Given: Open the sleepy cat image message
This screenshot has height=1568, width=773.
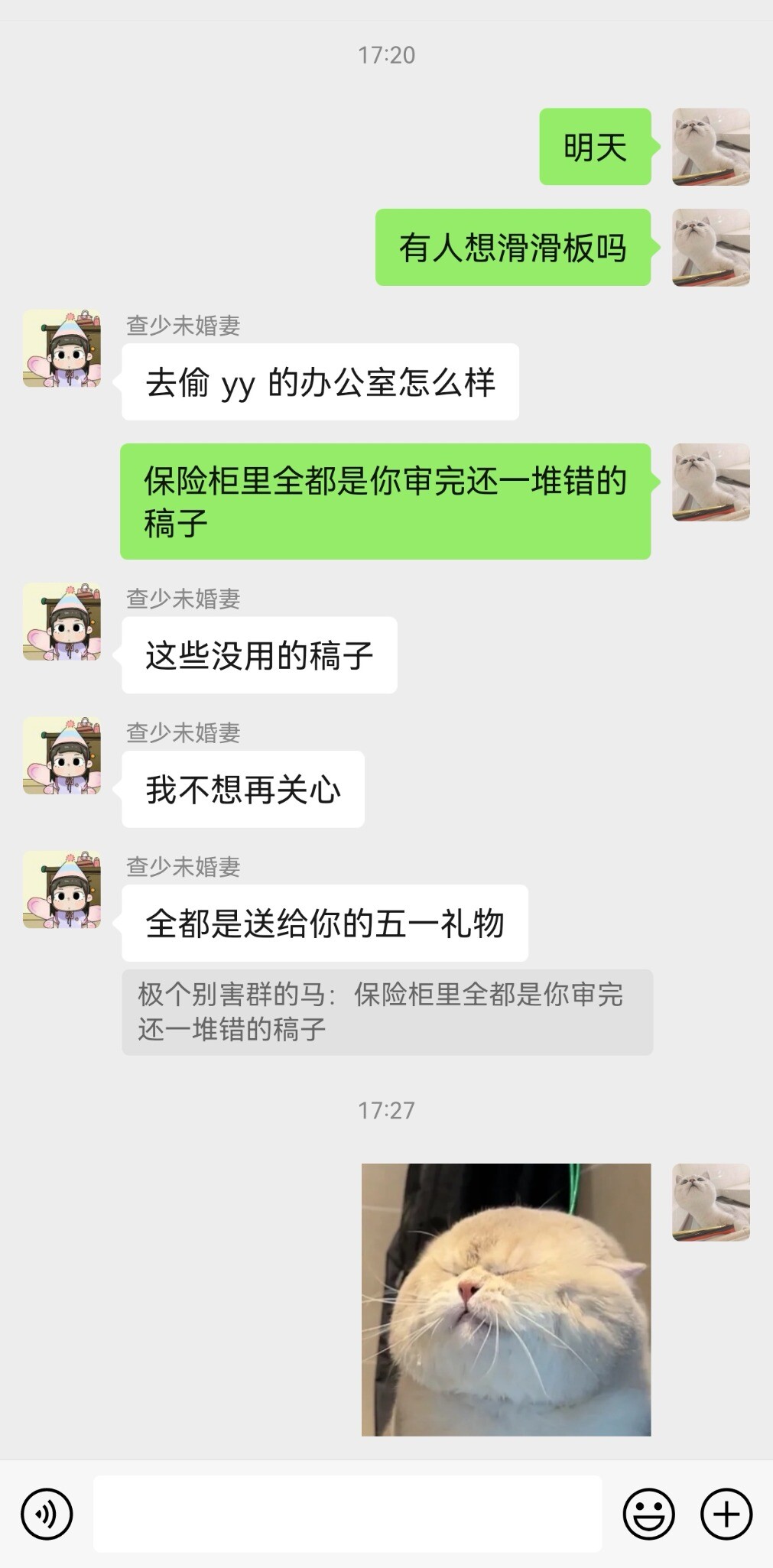Looking at the screenshot, I should click(506, 1300).
